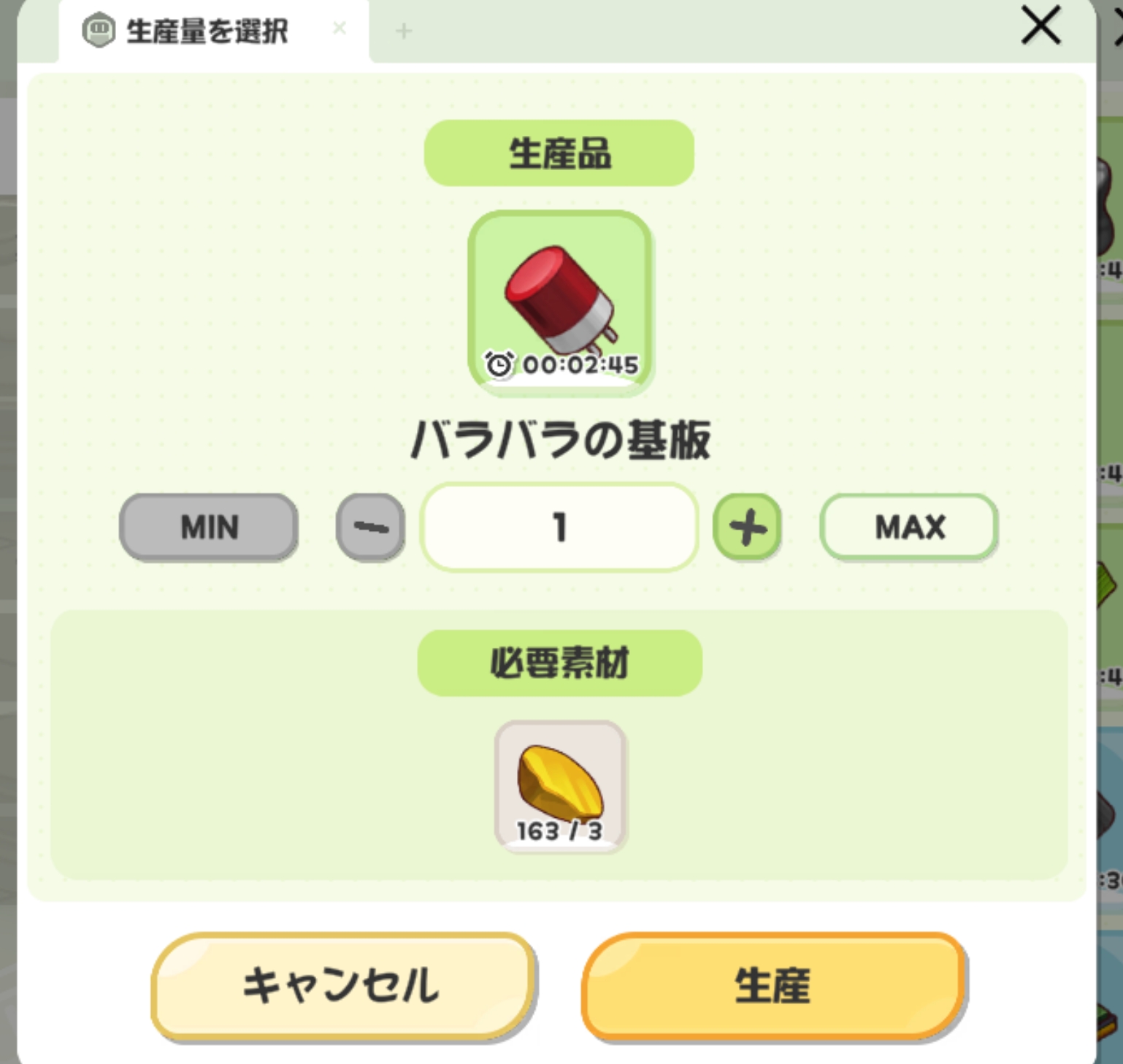Close the production dialog with the X
Image resolution: width=1123 pixels, height=1064 pixels.
click(1040, 26)
